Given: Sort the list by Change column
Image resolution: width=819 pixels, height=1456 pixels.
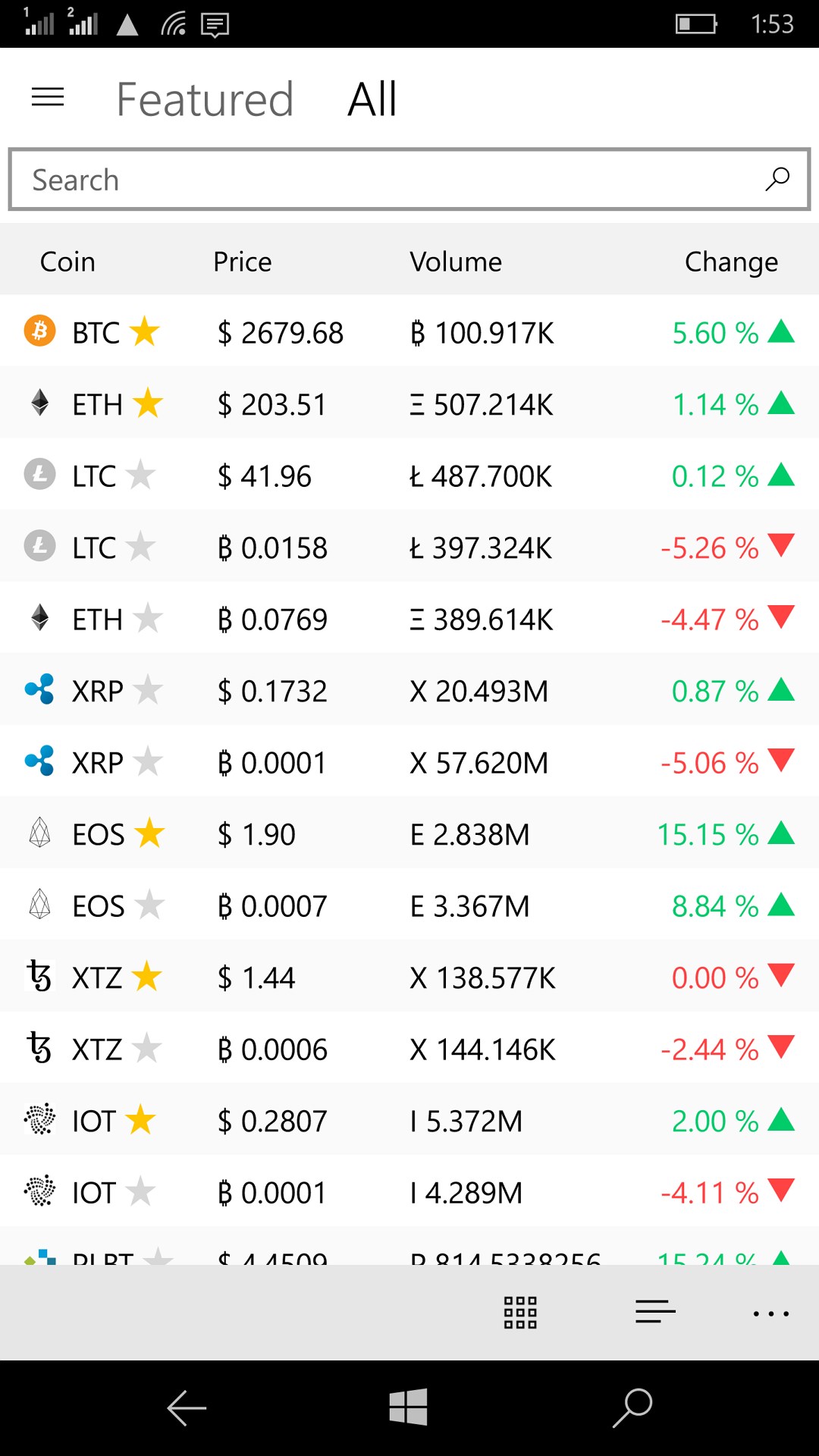Looking at the screenshot, I should pos(731,262).
